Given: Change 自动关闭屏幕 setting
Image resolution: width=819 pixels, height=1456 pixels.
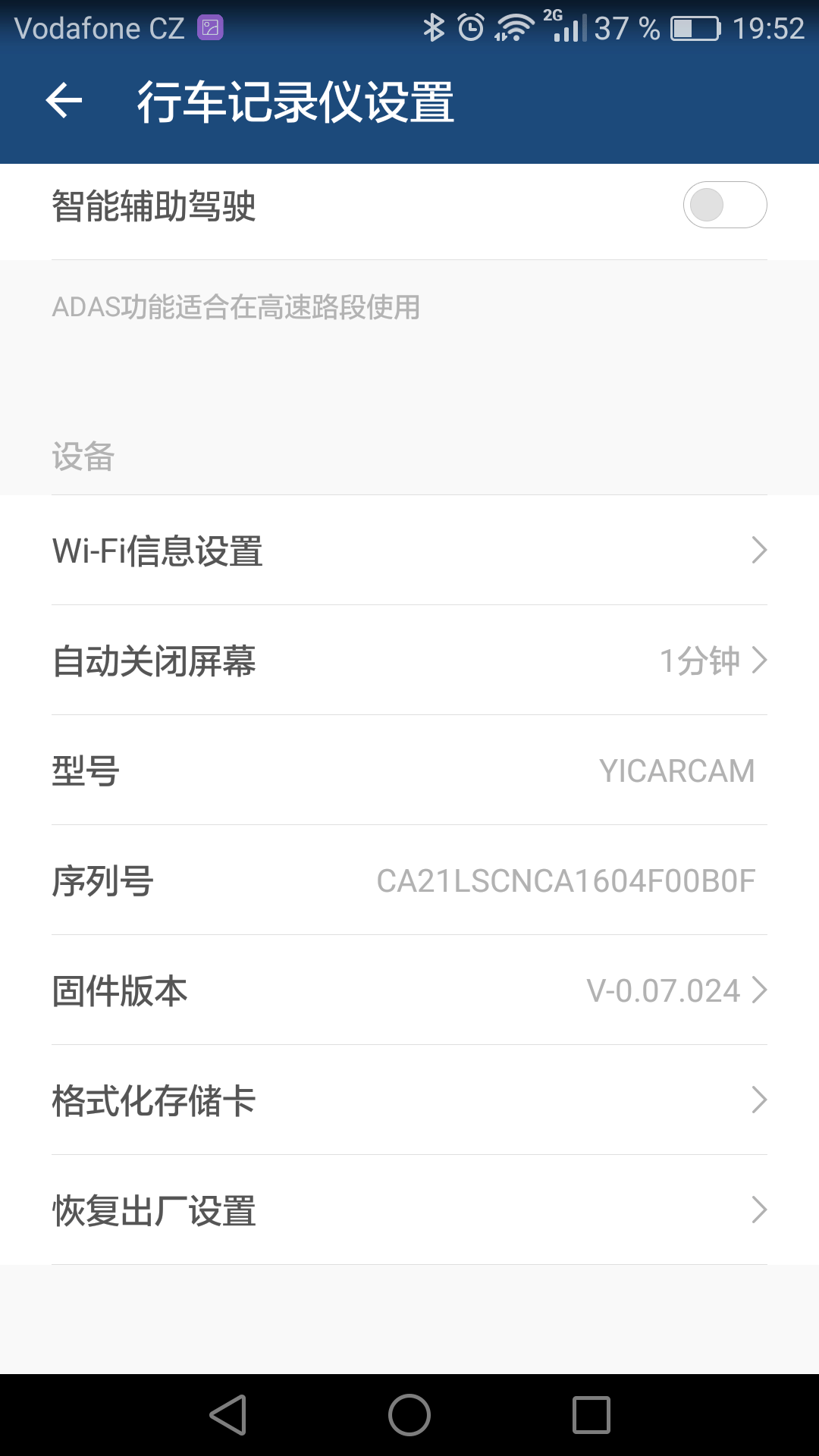Looking at the screenshot, I should coord(409,660).
